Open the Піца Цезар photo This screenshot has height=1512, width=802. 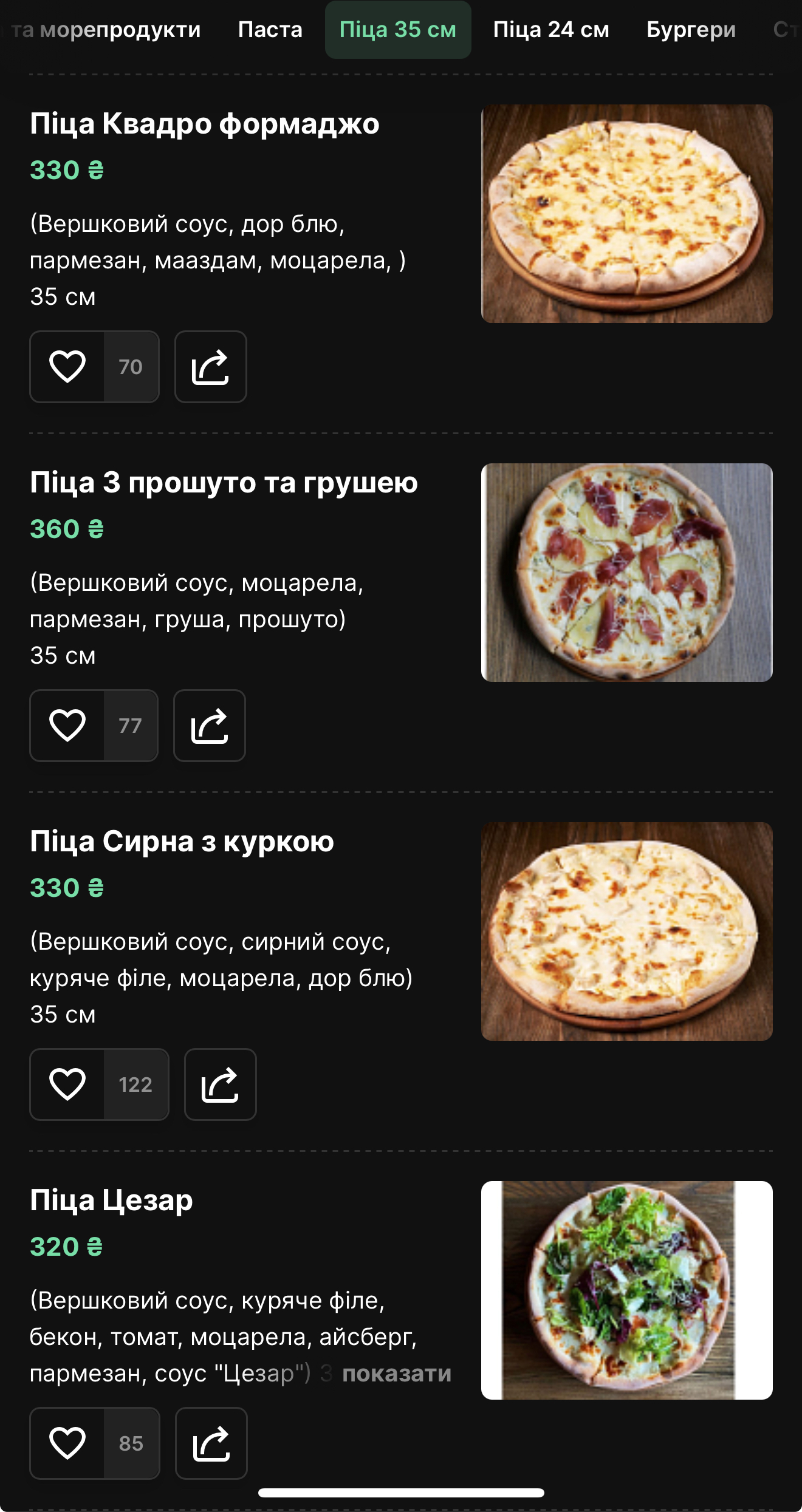pos(626,1290)
